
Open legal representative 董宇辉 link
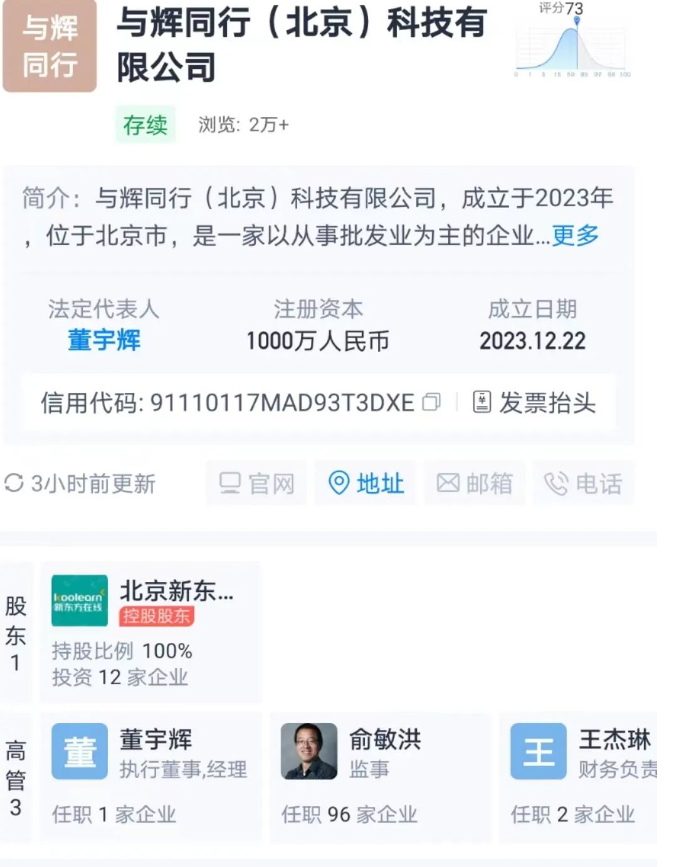point(104,340)
